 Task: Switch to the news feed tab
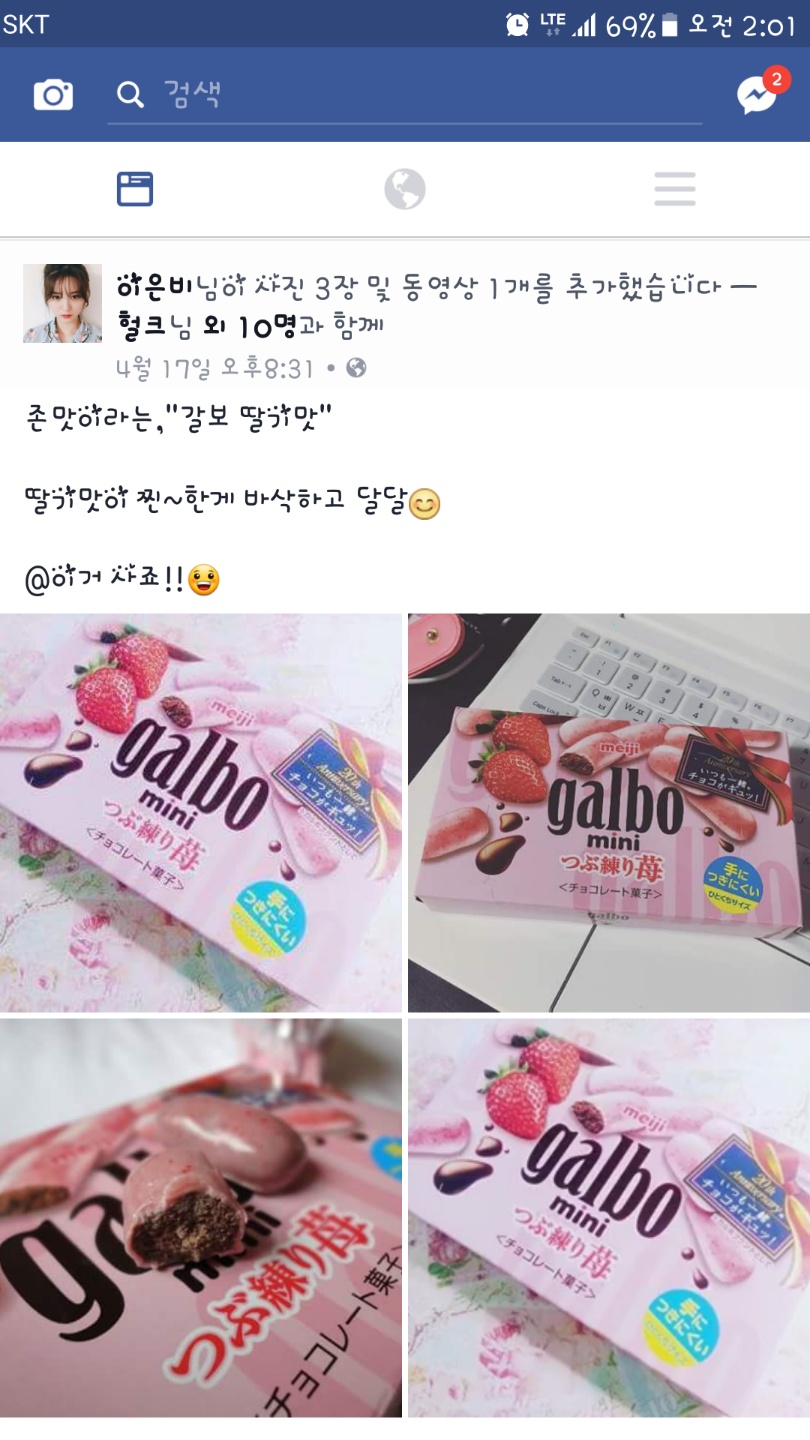pyautogui.click(x=135, y=189)
